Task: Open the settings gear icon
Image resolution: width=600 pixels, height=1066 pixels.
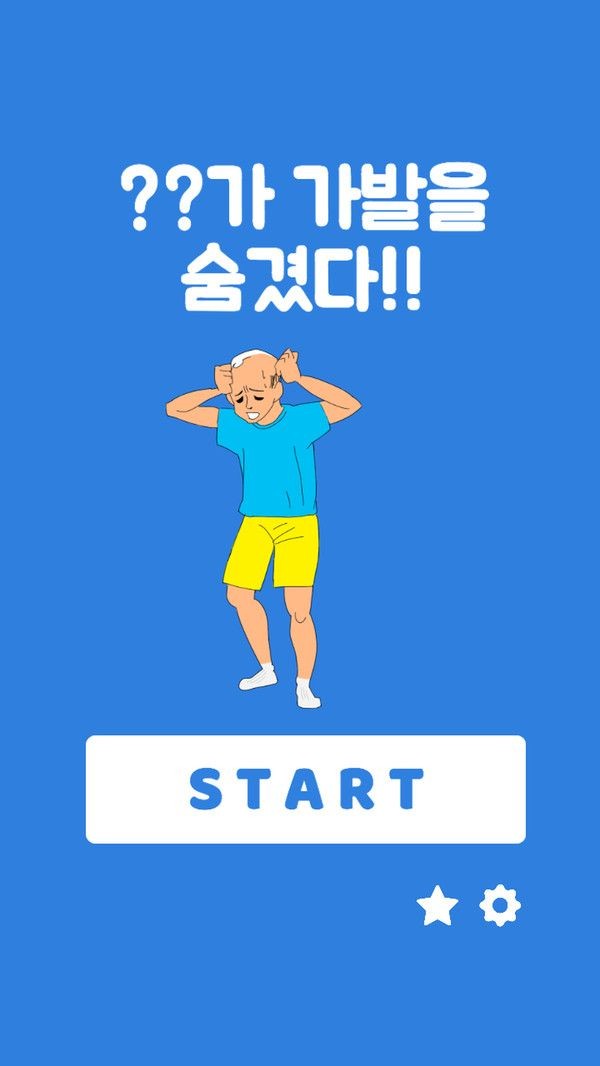Action: click(x=500, y=906)
